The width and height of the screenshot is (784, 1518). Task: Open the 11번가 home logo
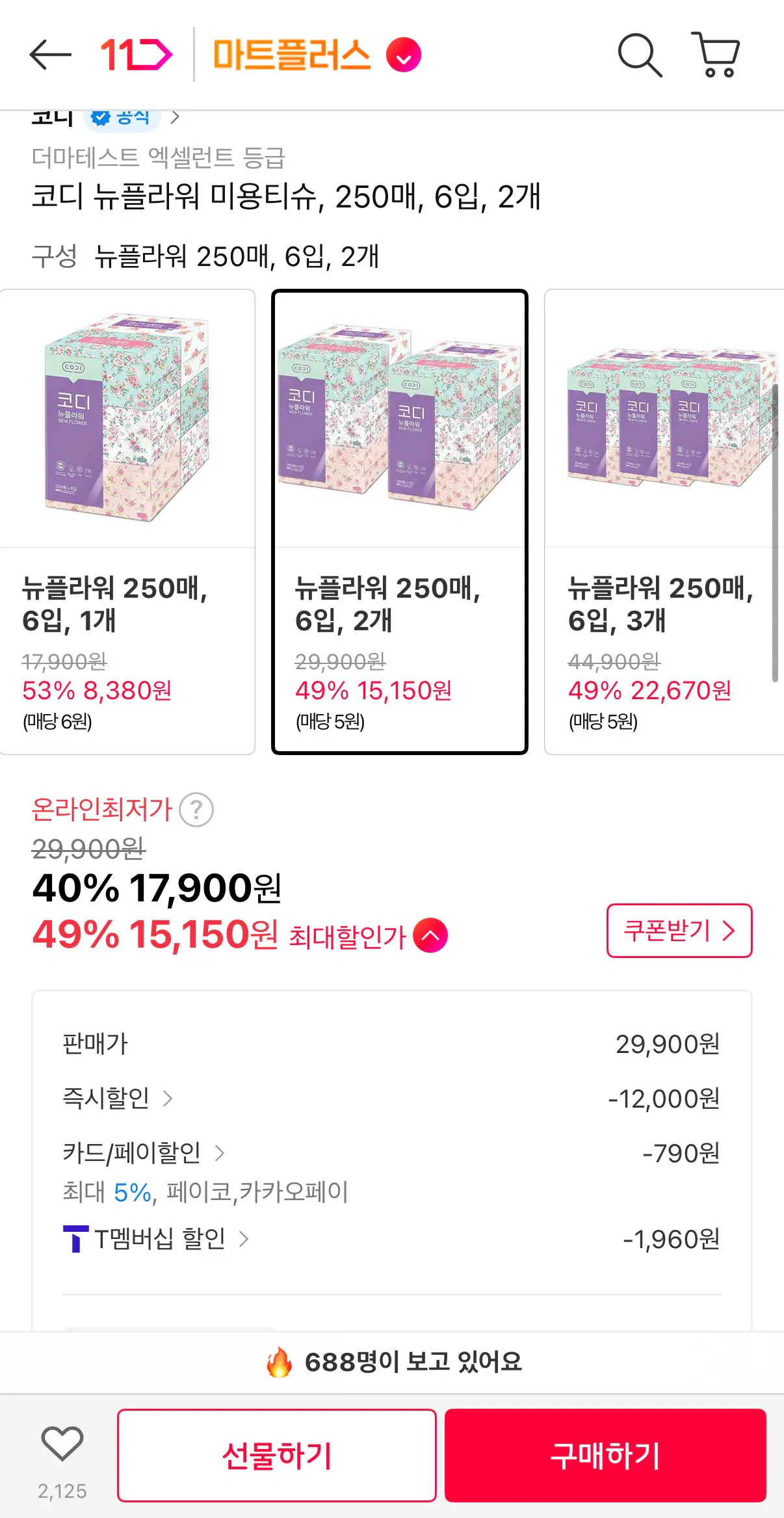(136, 55)
